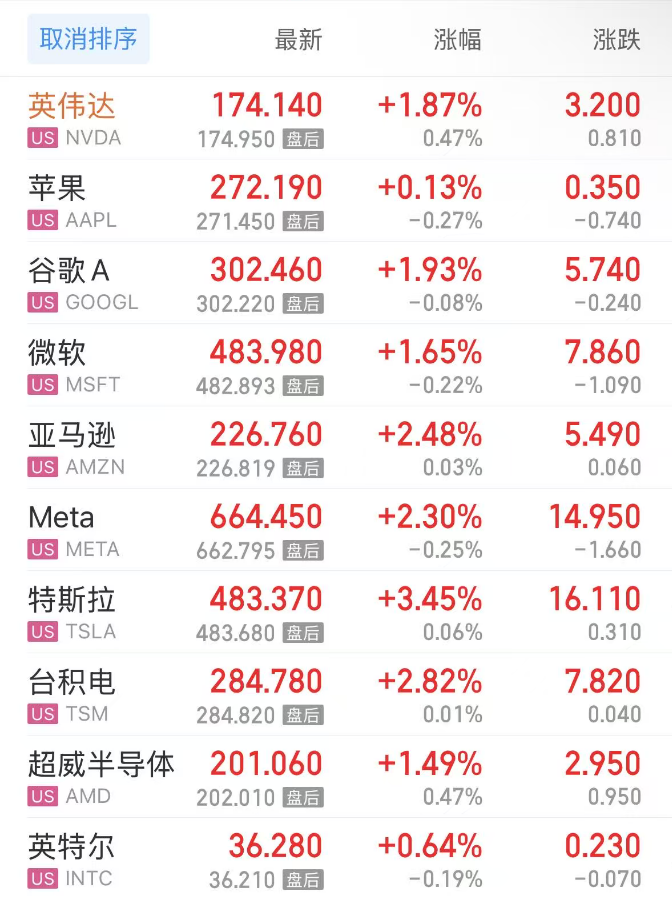Tap the 取消排序 button

pos(88,40)
